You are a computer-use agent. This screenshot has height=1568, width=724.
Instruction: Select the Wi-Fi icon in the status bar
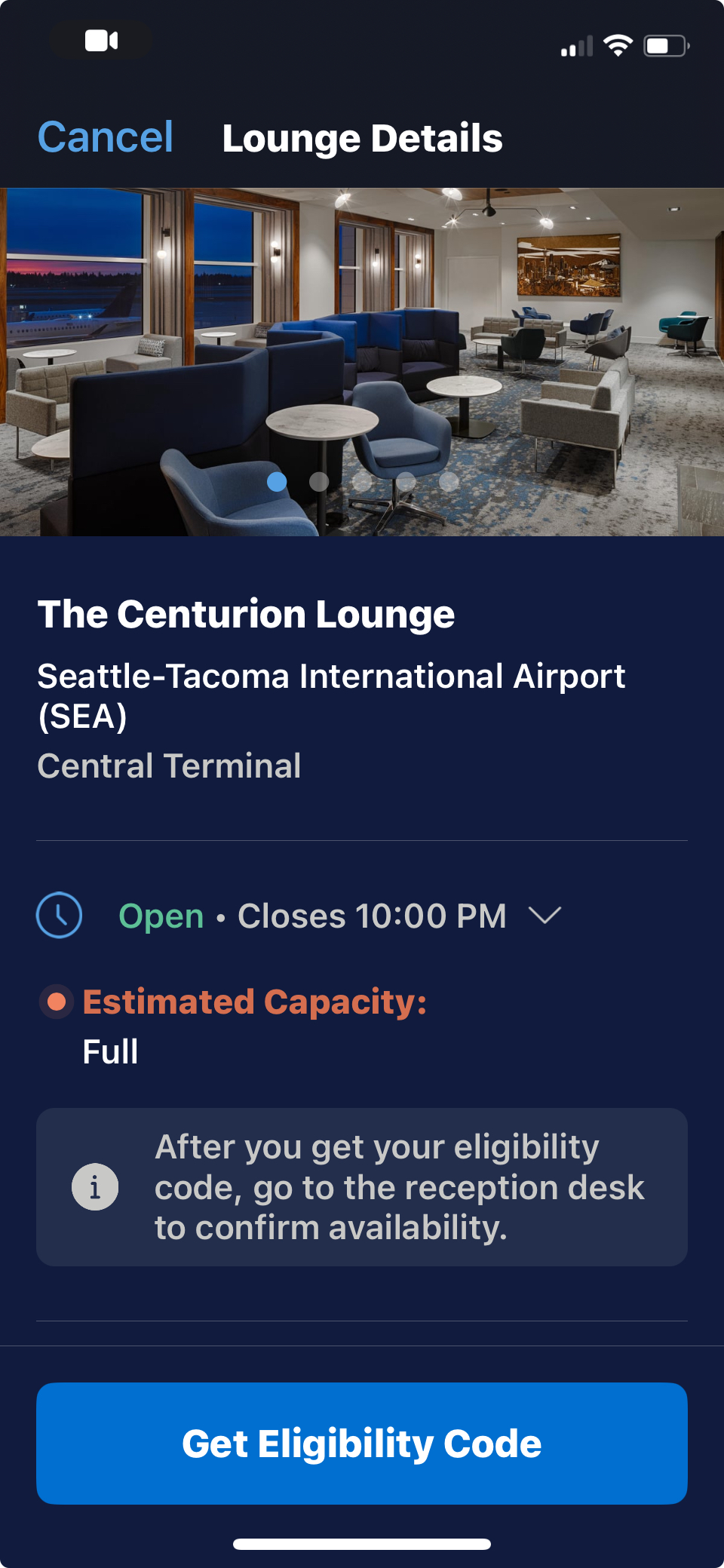[x=618, y=45]
